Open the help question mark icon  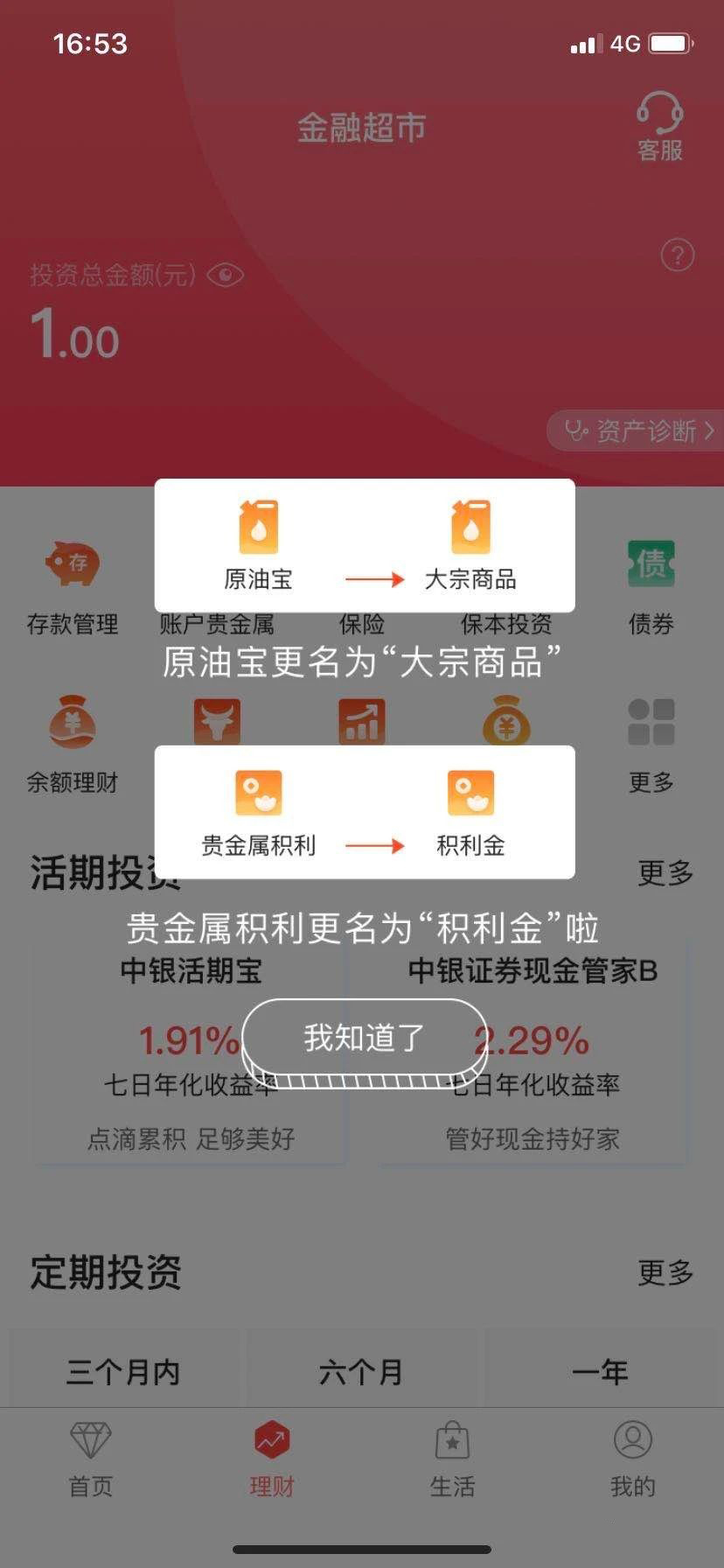pyautogui.click(x=678, y=255)
